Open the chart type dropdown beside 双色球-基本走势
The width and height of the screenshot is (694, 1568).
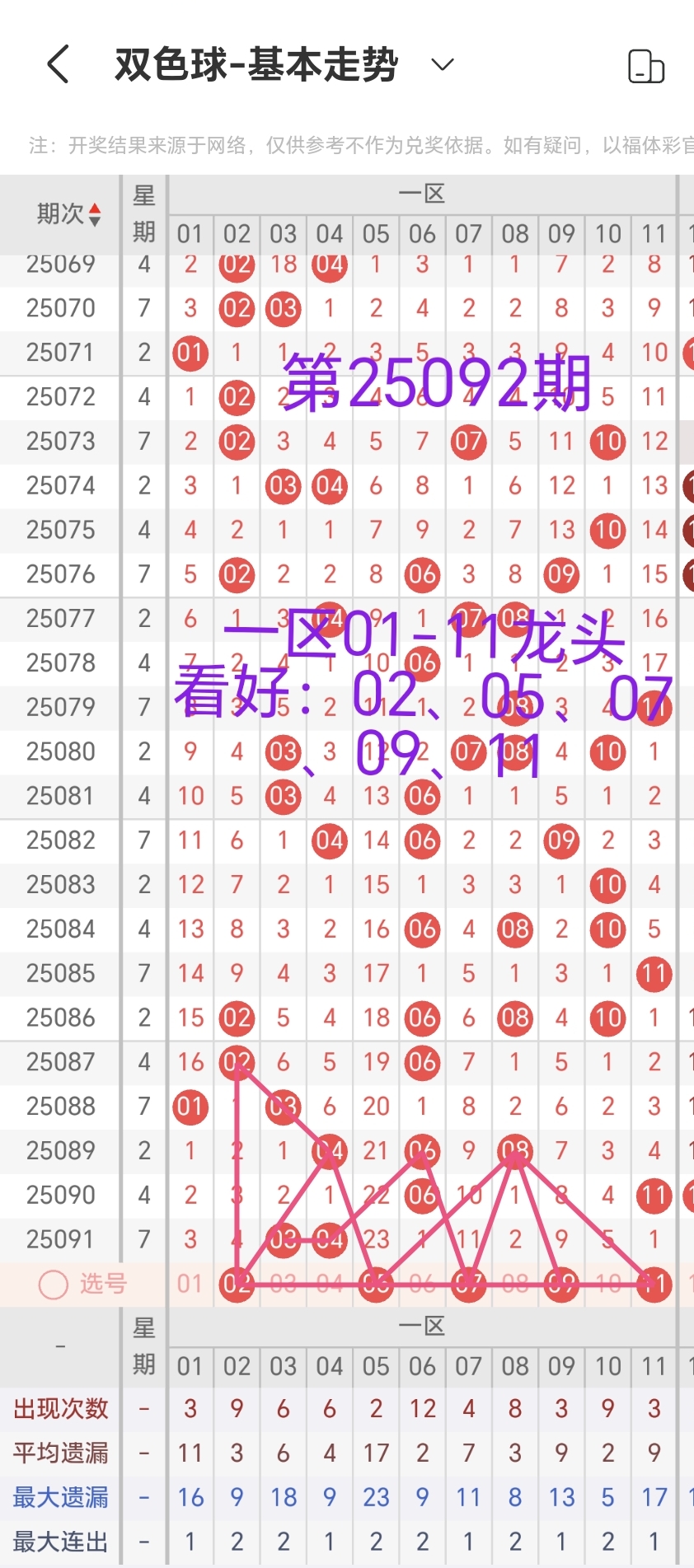tap(443, 64)
